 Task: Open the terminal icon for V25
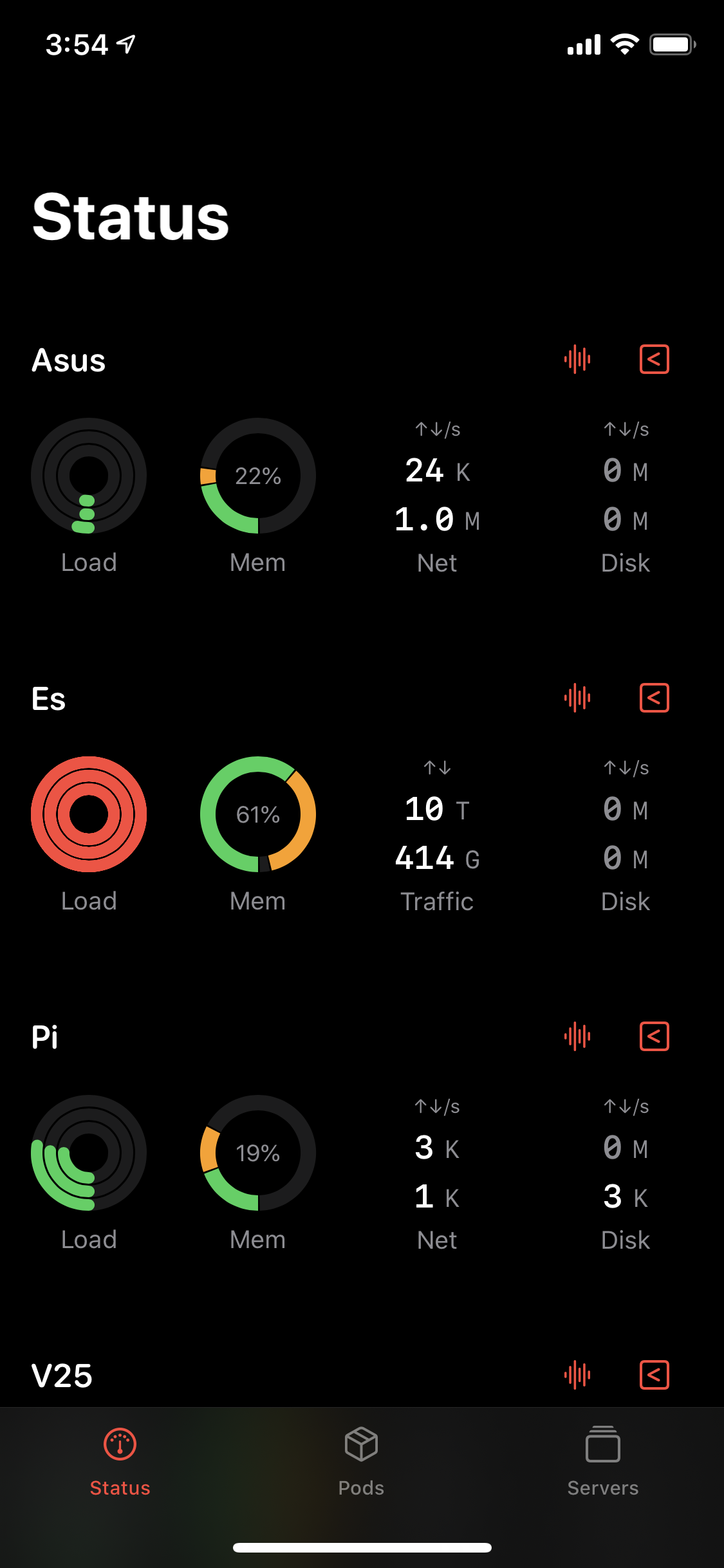(654, 1375)
